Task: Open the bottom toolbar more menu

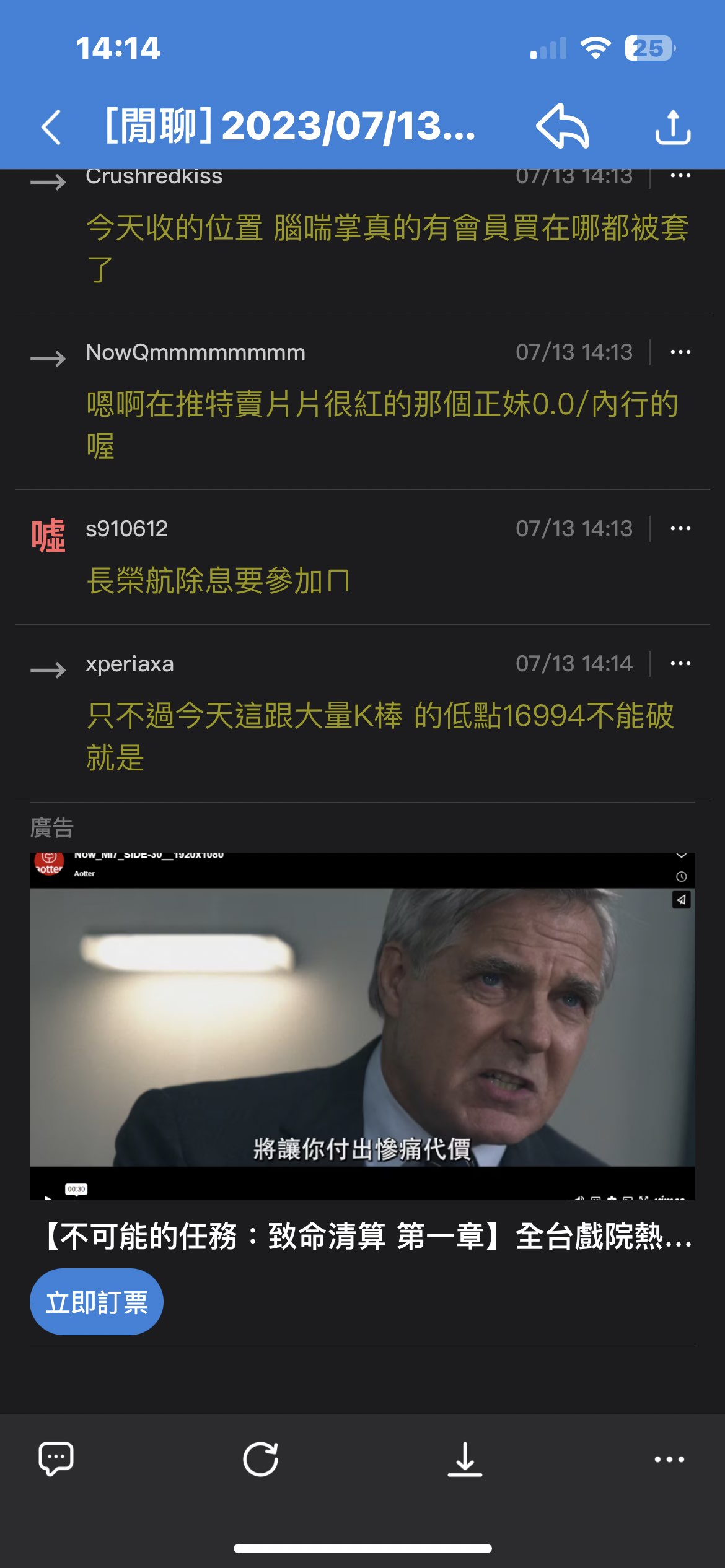Action: click(x=669, y=1459)
